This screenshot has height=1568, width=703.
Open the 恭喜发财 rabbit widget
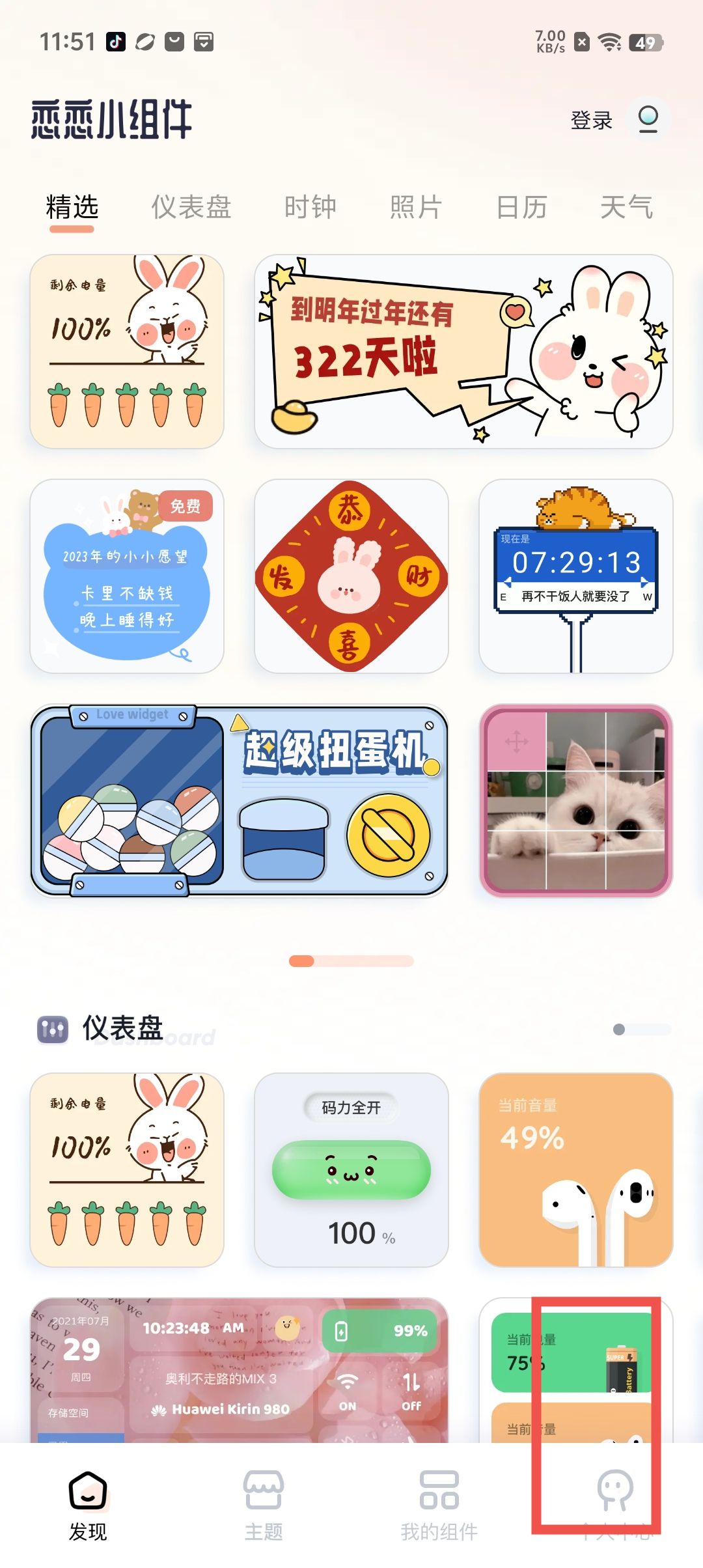pos(351,576)
